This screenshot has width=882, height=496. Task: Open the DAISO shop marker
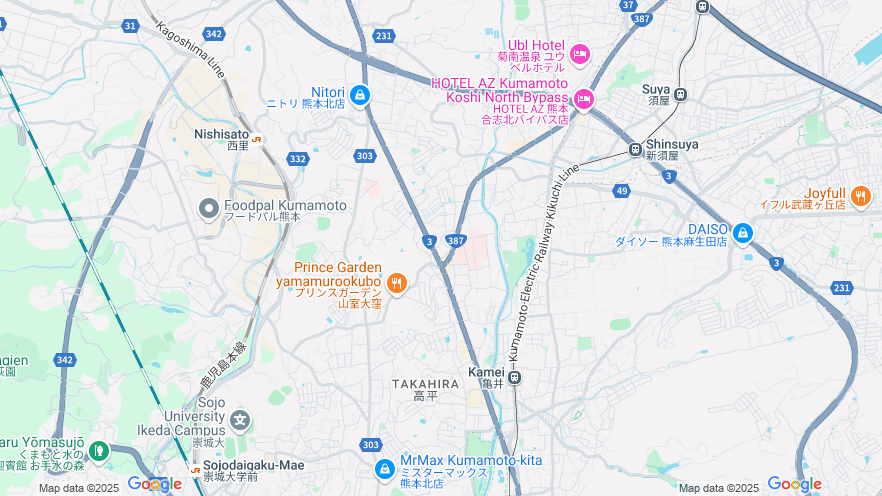742,234
